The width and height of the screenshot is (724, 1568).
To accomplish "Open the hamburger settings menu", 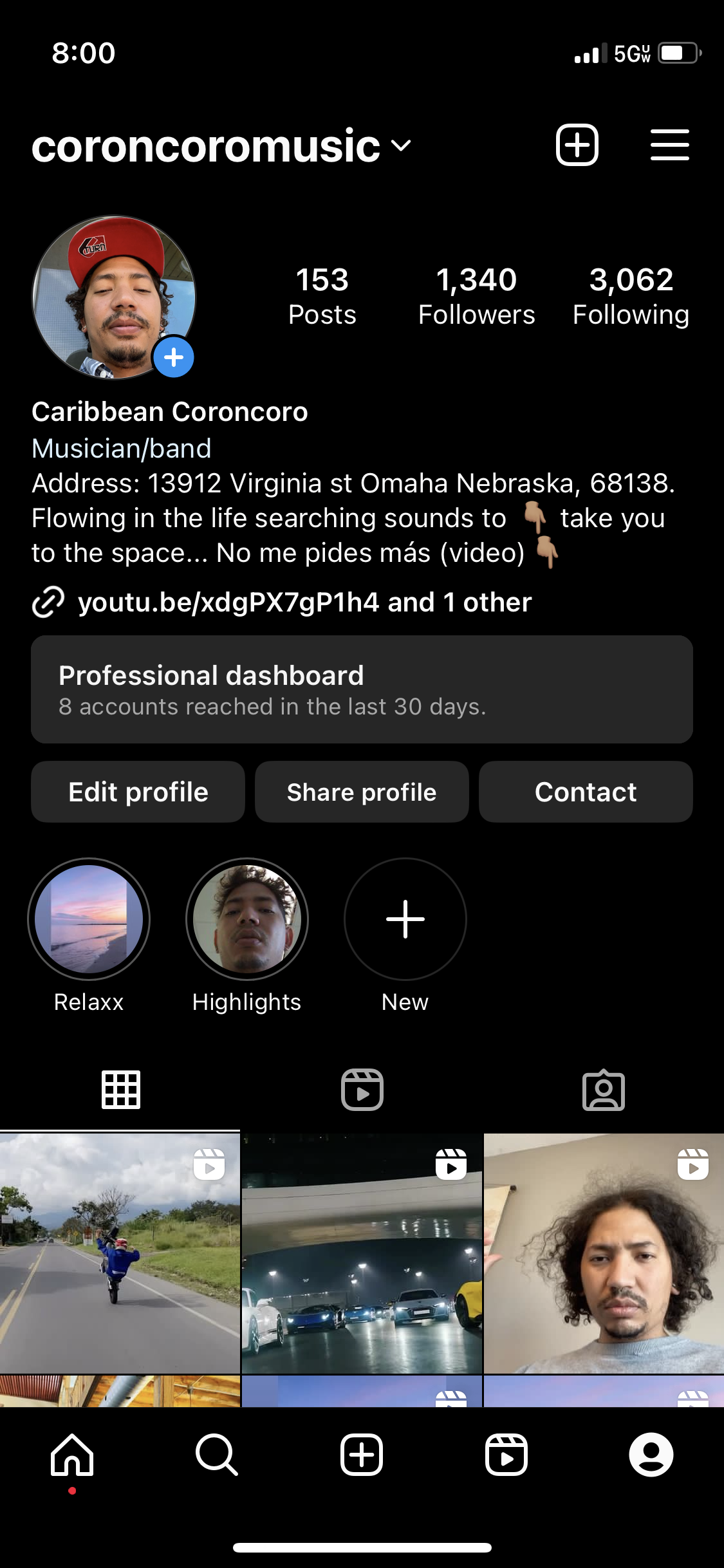I will tap(669, 145).
